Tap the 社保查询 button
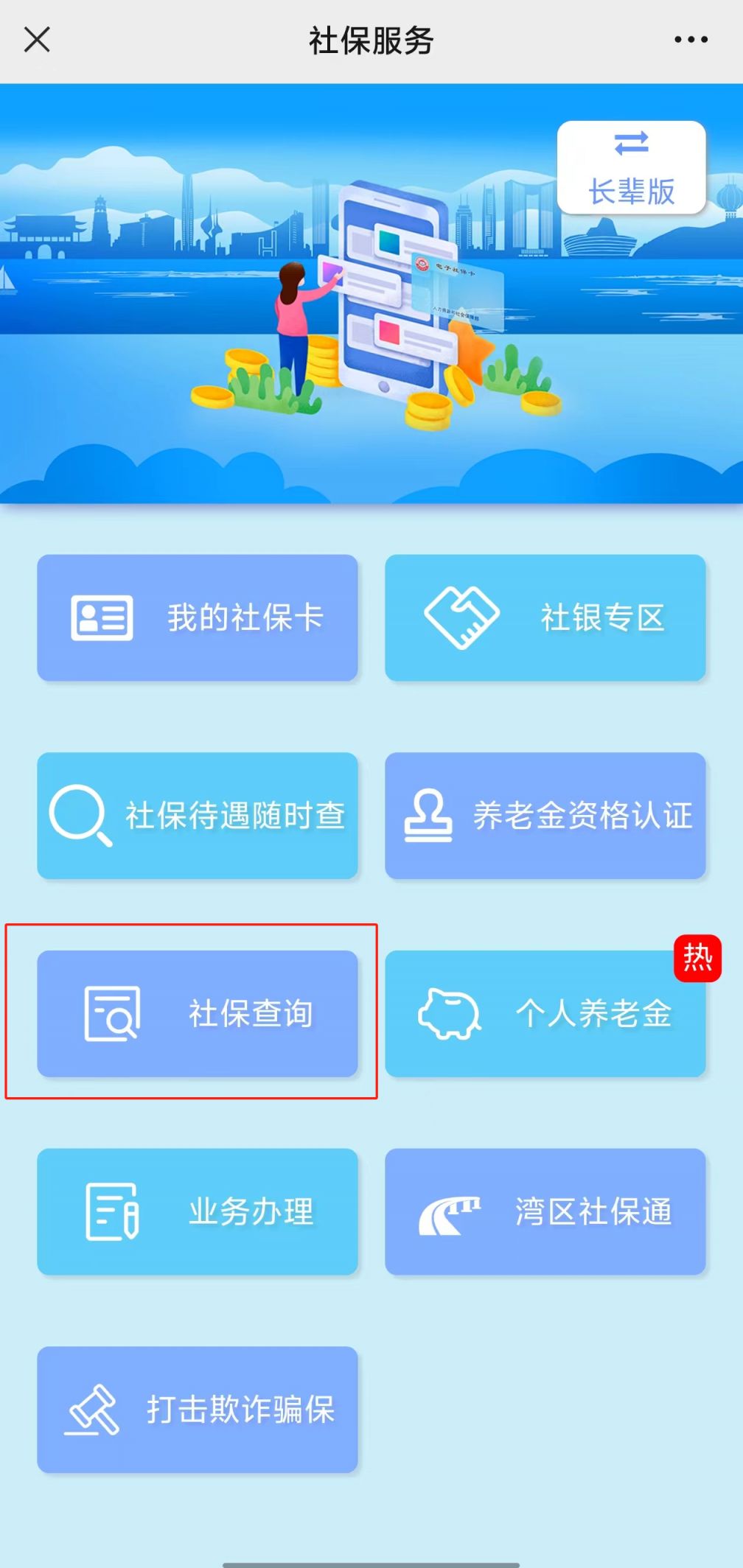This screenshot has height=1568, width=743. [x=198, y=1013]
